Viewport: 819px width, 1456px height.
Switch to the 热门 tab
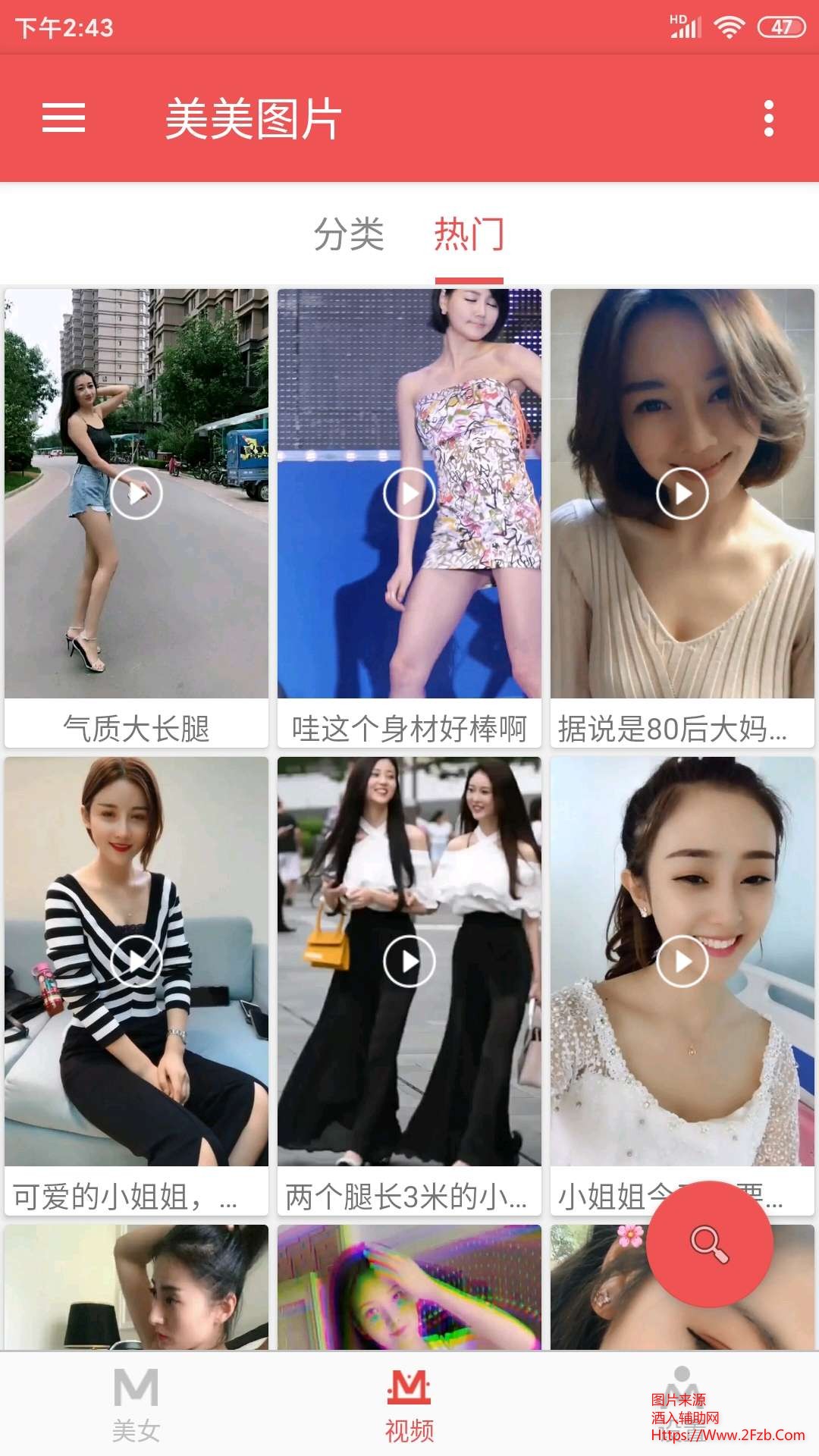point(470,235)
